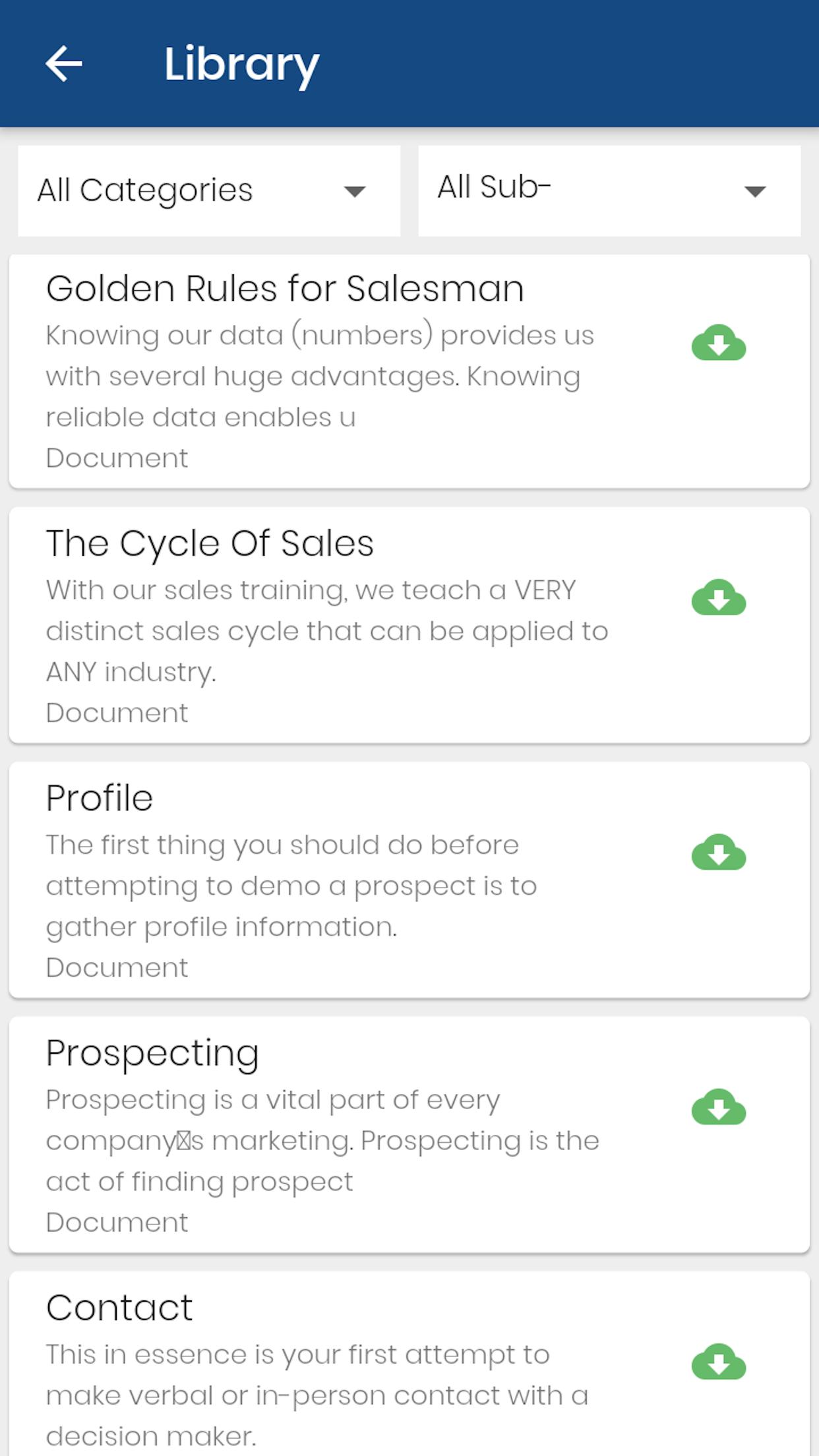
Task: Select the Prospecting document card
Action: (409, 1135)
